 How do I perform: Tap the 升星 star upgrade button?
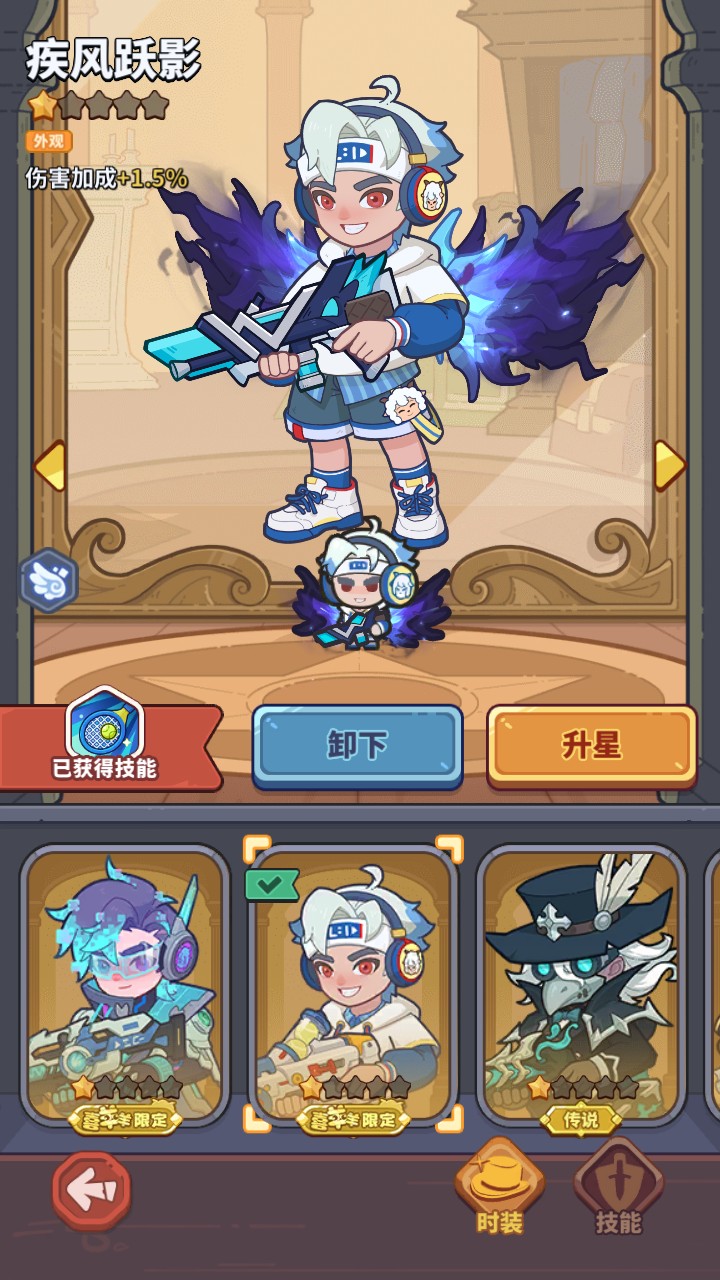click(591, 745)
